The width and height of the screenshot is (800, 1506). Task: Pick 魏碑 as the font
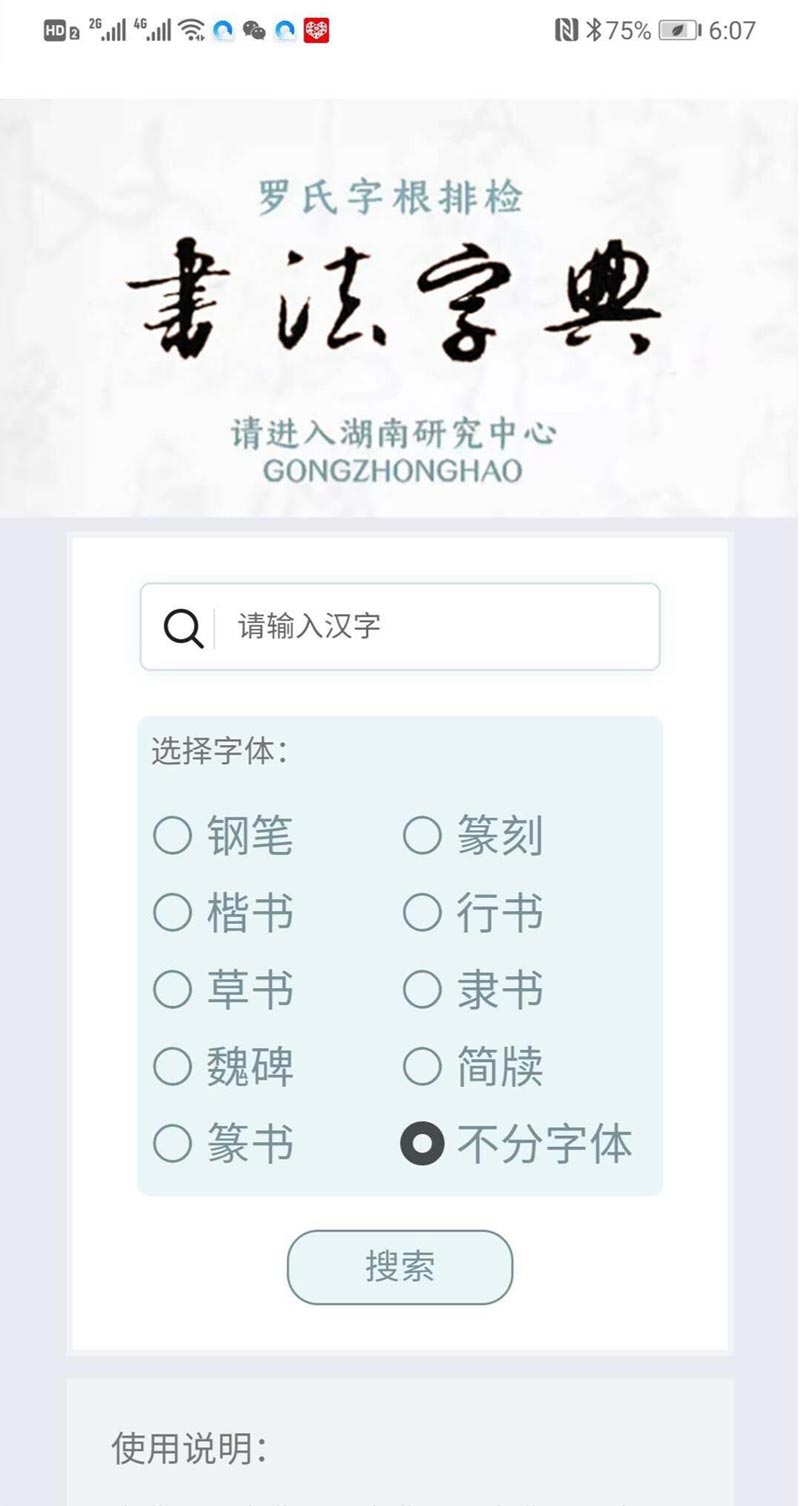tap(173, 1066)
